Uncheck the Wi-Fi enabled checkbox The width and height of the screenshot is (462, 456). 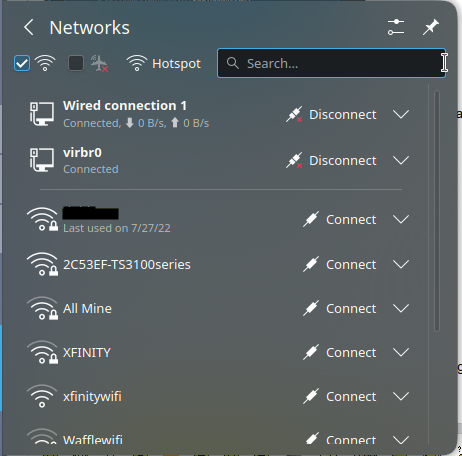(x=22, y=63)
